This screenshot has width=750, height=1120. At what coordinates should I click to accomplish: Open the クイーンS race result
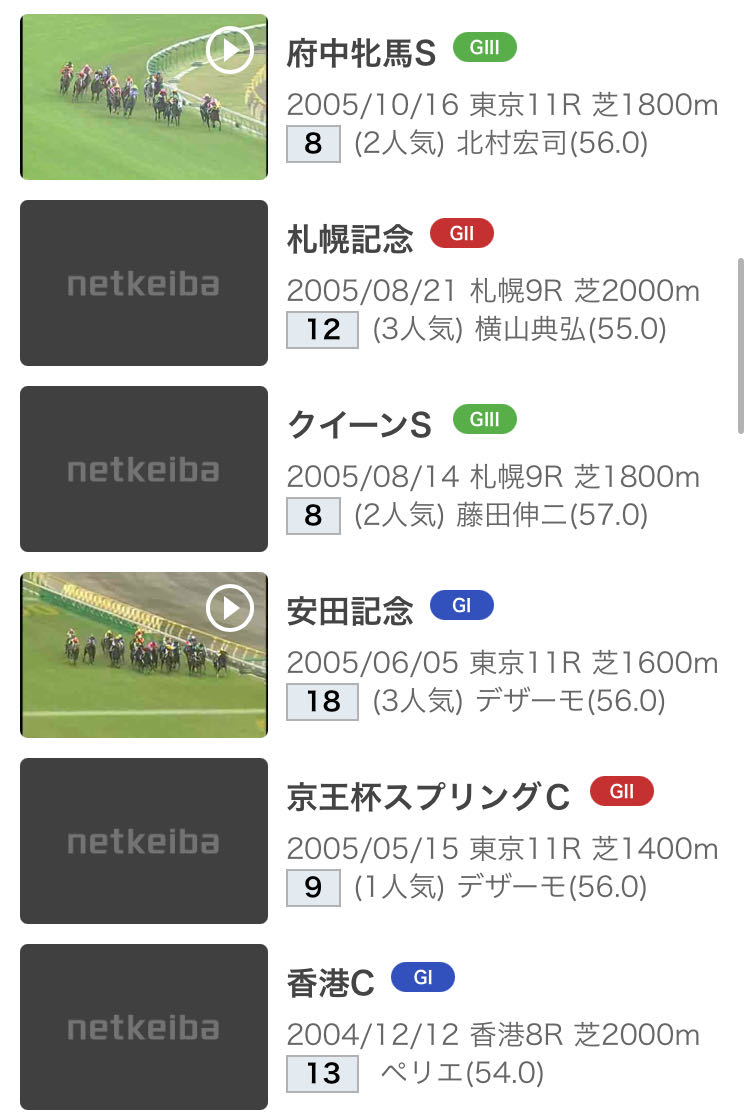(358, 425)
